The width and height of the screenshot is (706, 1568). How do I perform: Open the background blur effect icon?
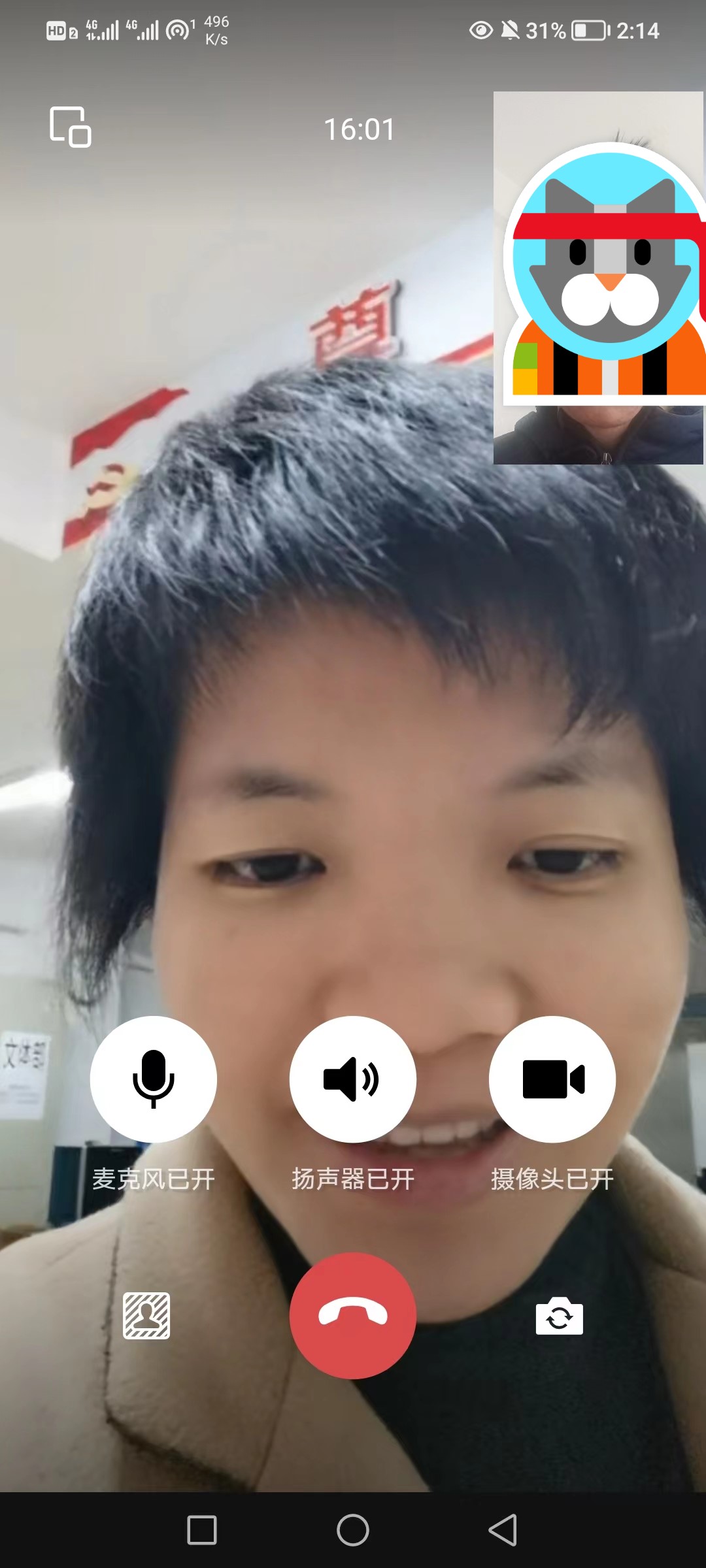tap(146, 1316)
